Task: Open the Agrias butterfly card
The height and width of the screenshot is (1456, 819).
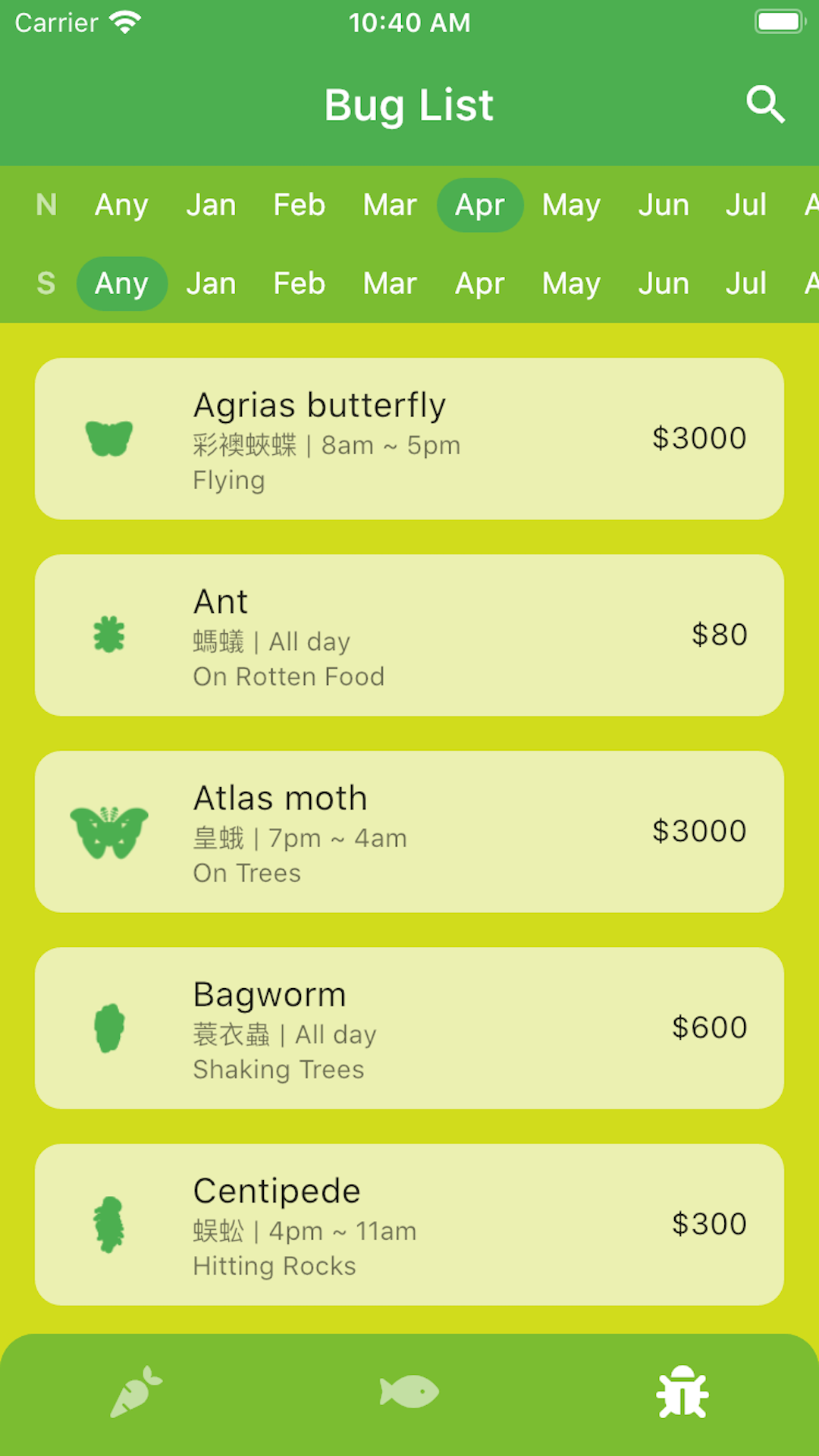Action: point(409,439)
